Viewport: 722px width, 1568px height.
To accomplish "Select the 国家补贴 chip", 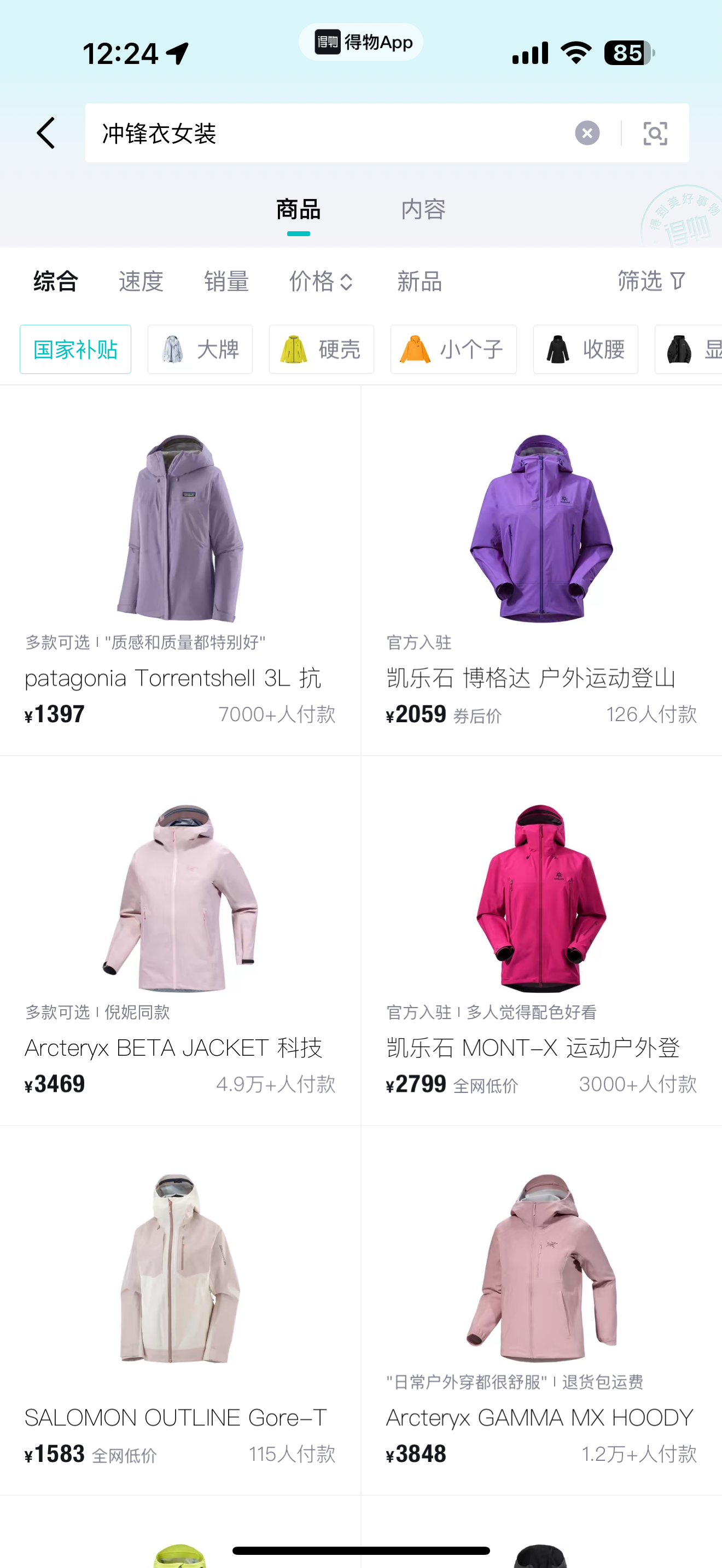I will (75, 349).
